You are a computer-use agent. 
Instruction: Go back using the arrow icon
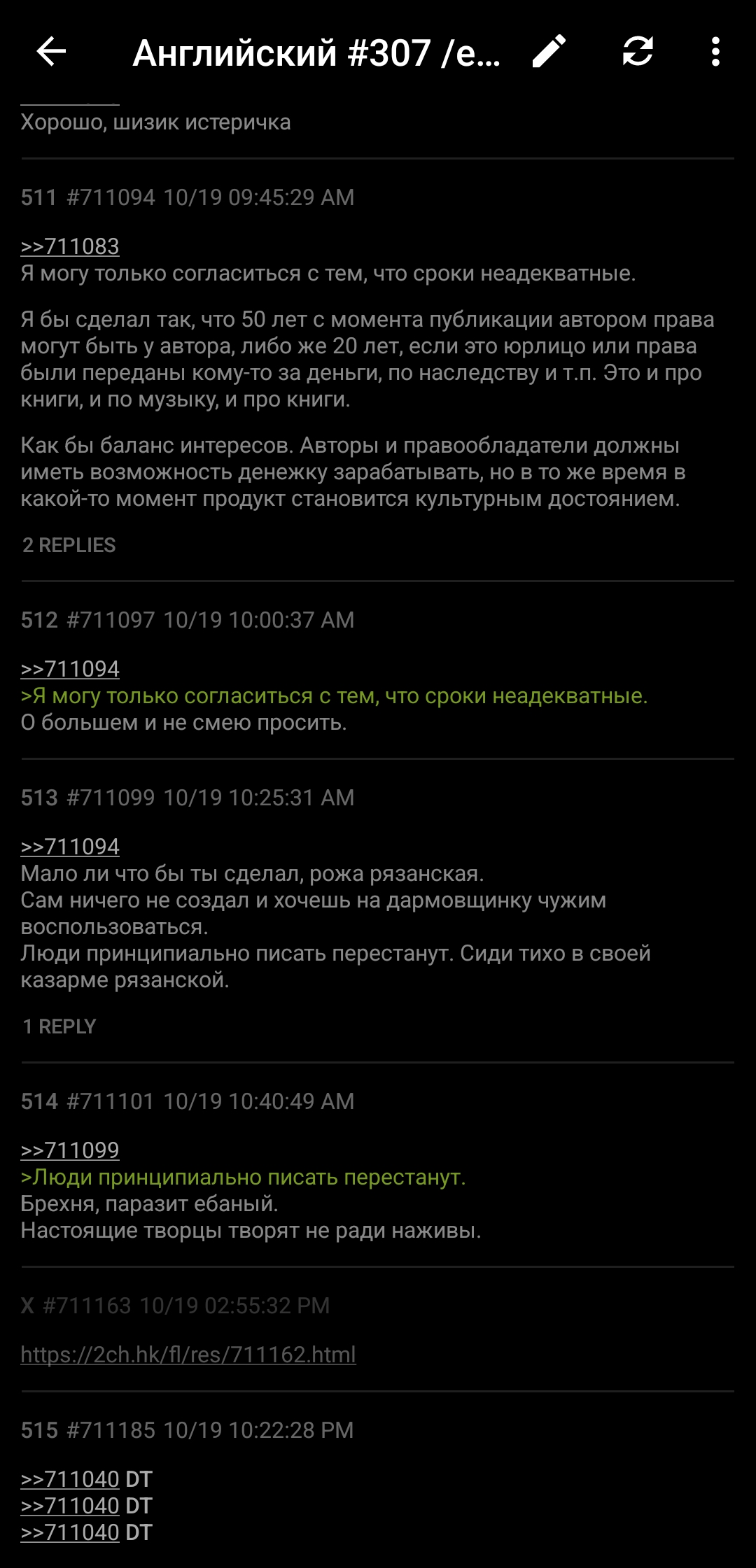(x=51, y=52)
